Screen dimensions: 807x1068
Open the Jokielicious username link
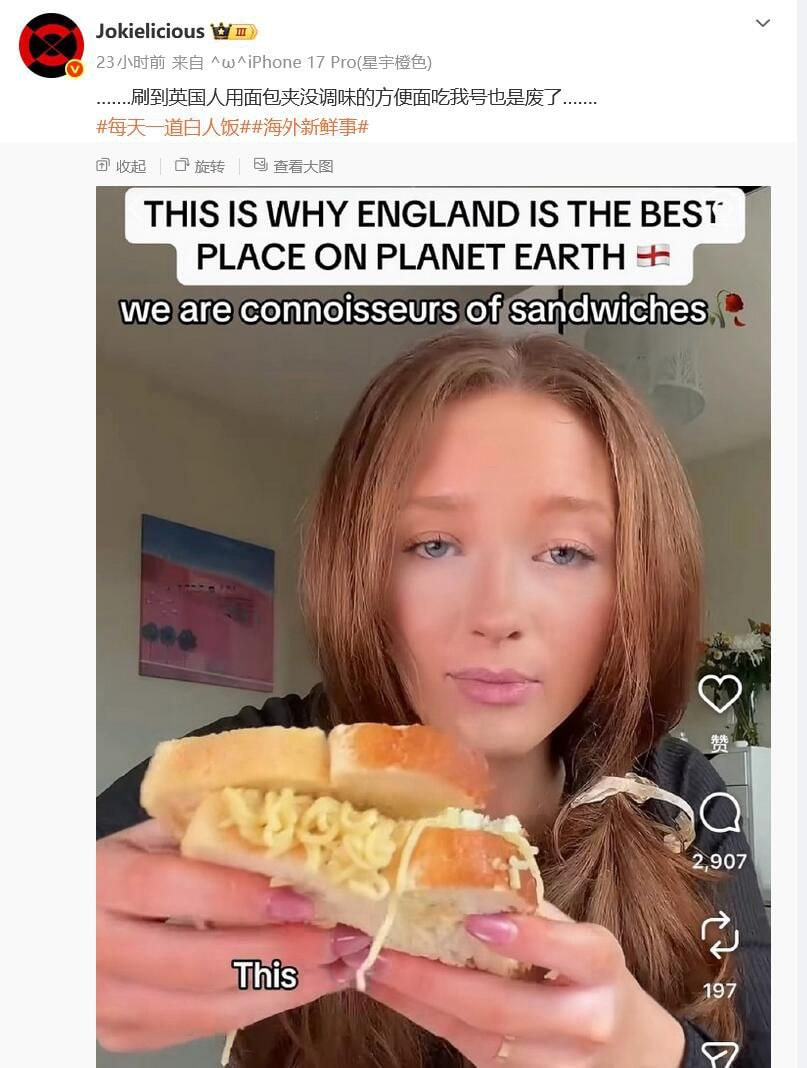point(150,31)
